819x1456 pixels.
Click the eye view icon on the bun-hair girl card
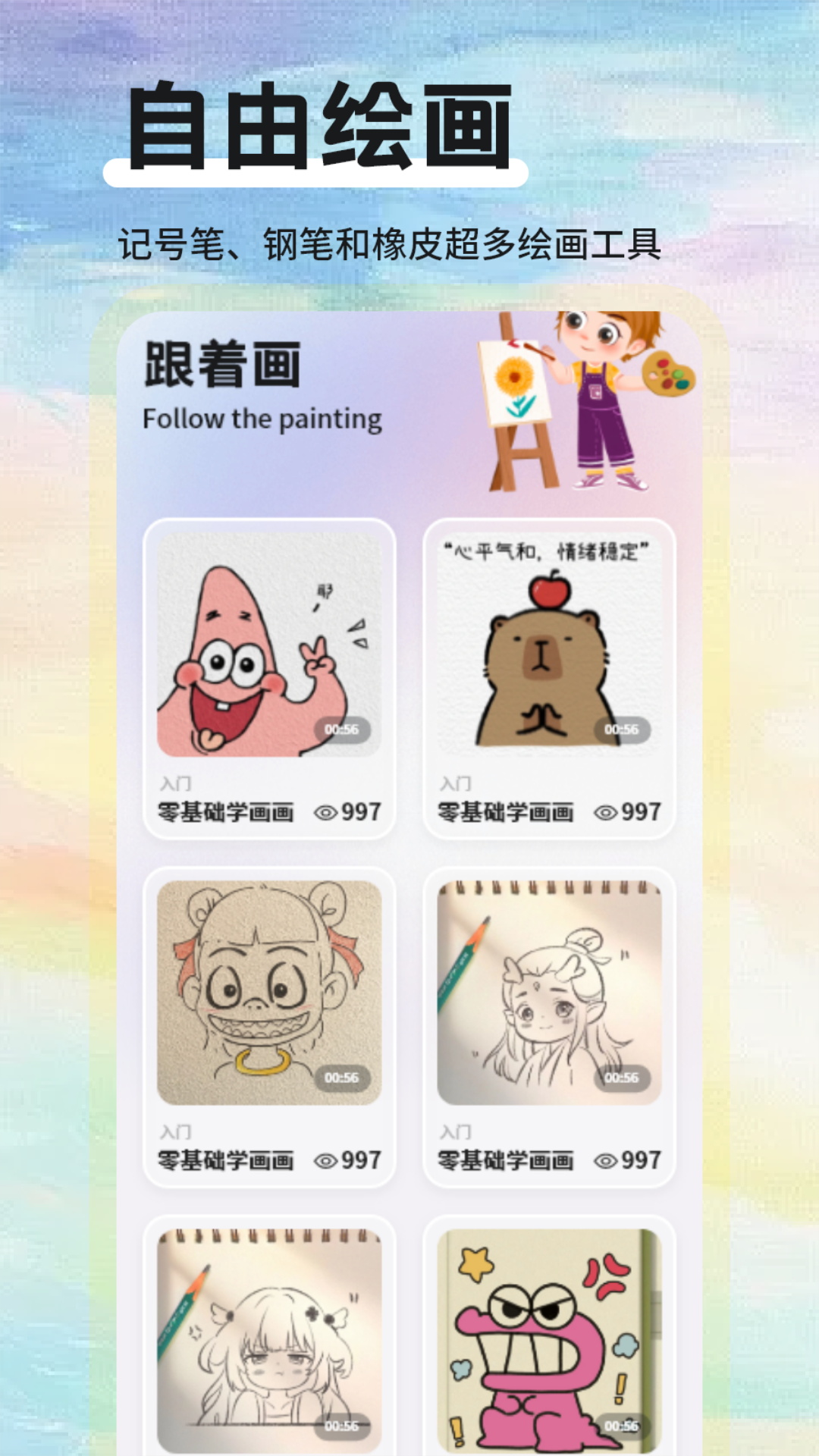click(x=327, y=1159)
